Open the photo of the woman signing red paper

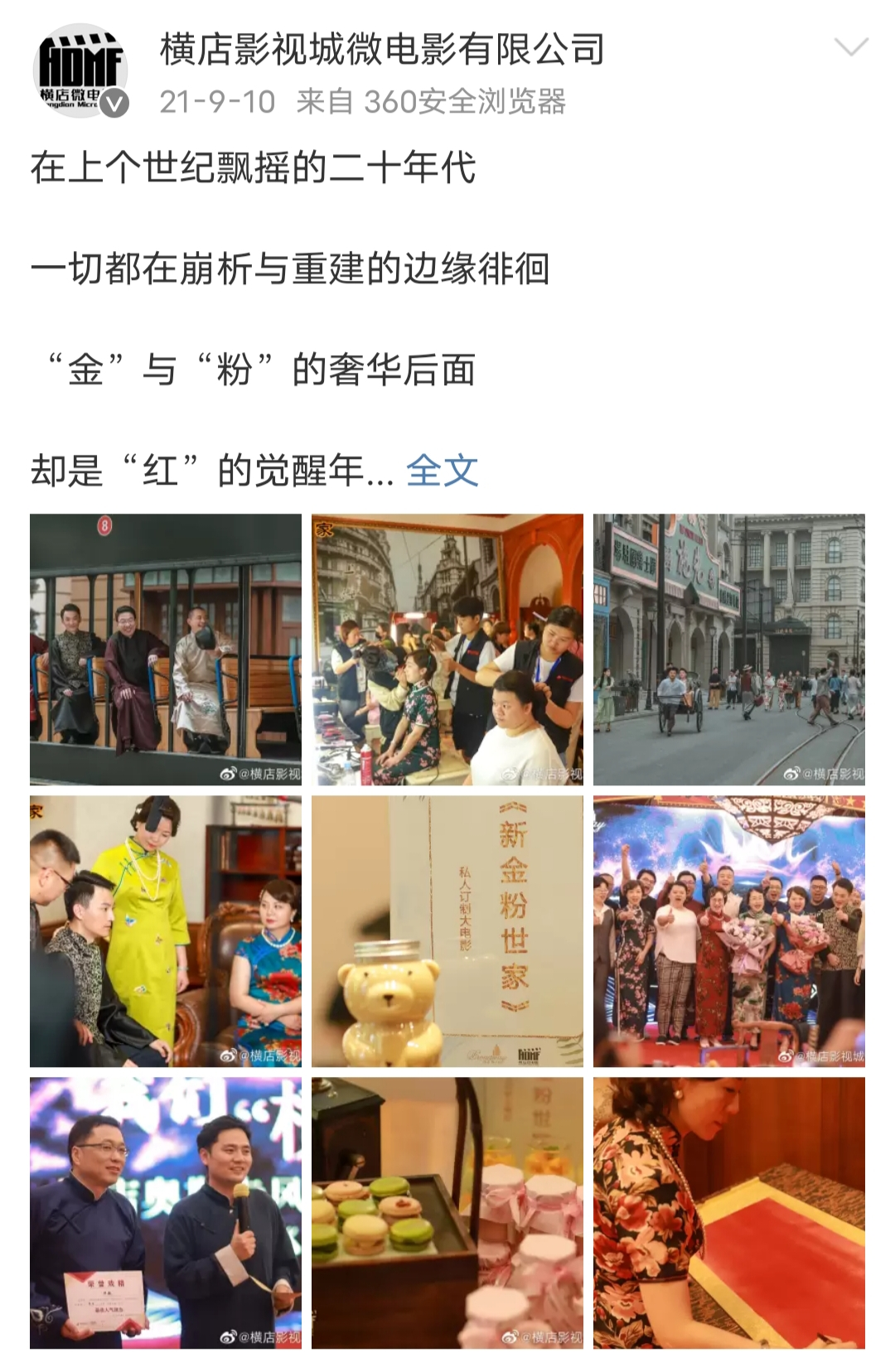pyautogui.click(x=728, y=1212)
